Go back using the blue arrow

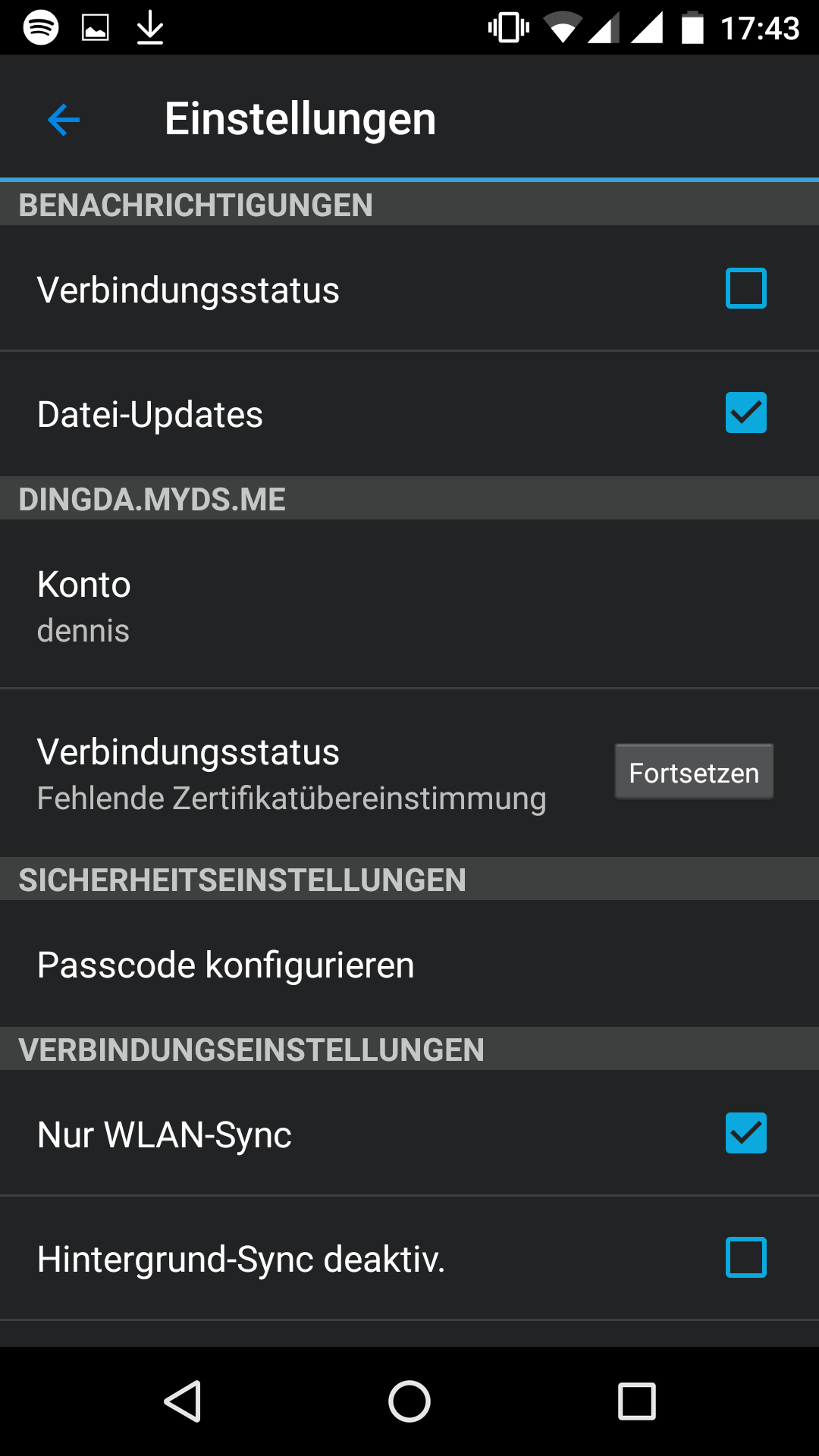coord(64,119)
